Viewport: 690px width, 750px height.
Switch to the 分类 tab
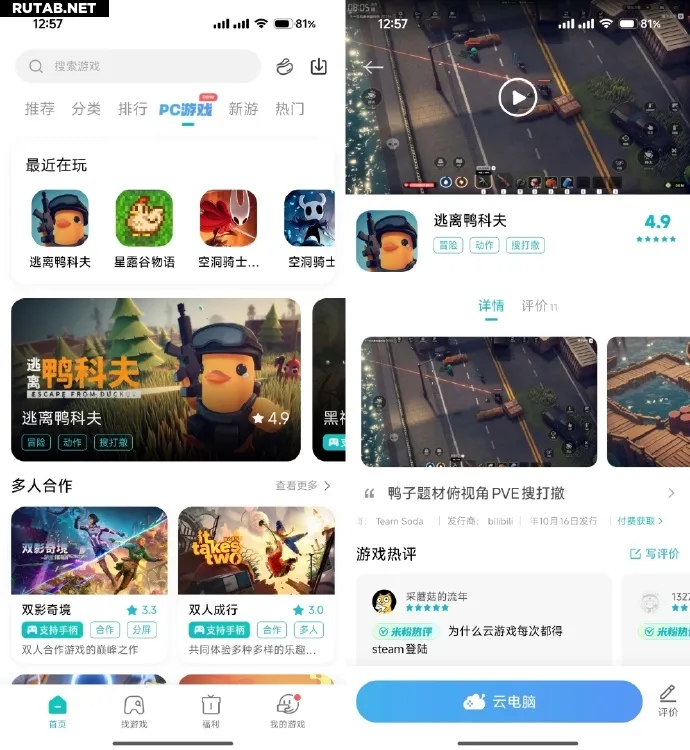[x=86, y=109]
